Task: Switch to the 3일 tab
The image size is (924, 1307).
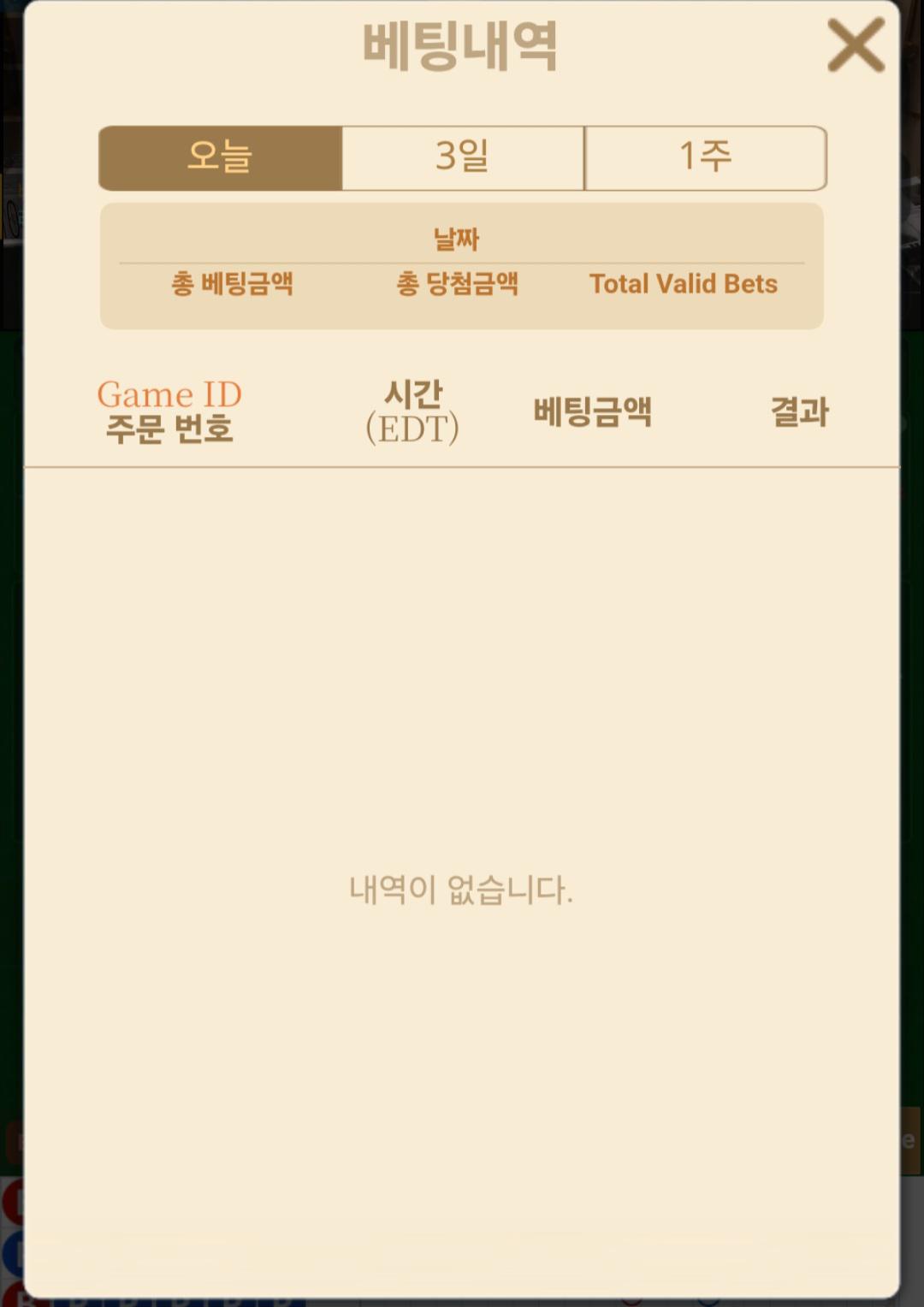Action: (x=463, y=158)
